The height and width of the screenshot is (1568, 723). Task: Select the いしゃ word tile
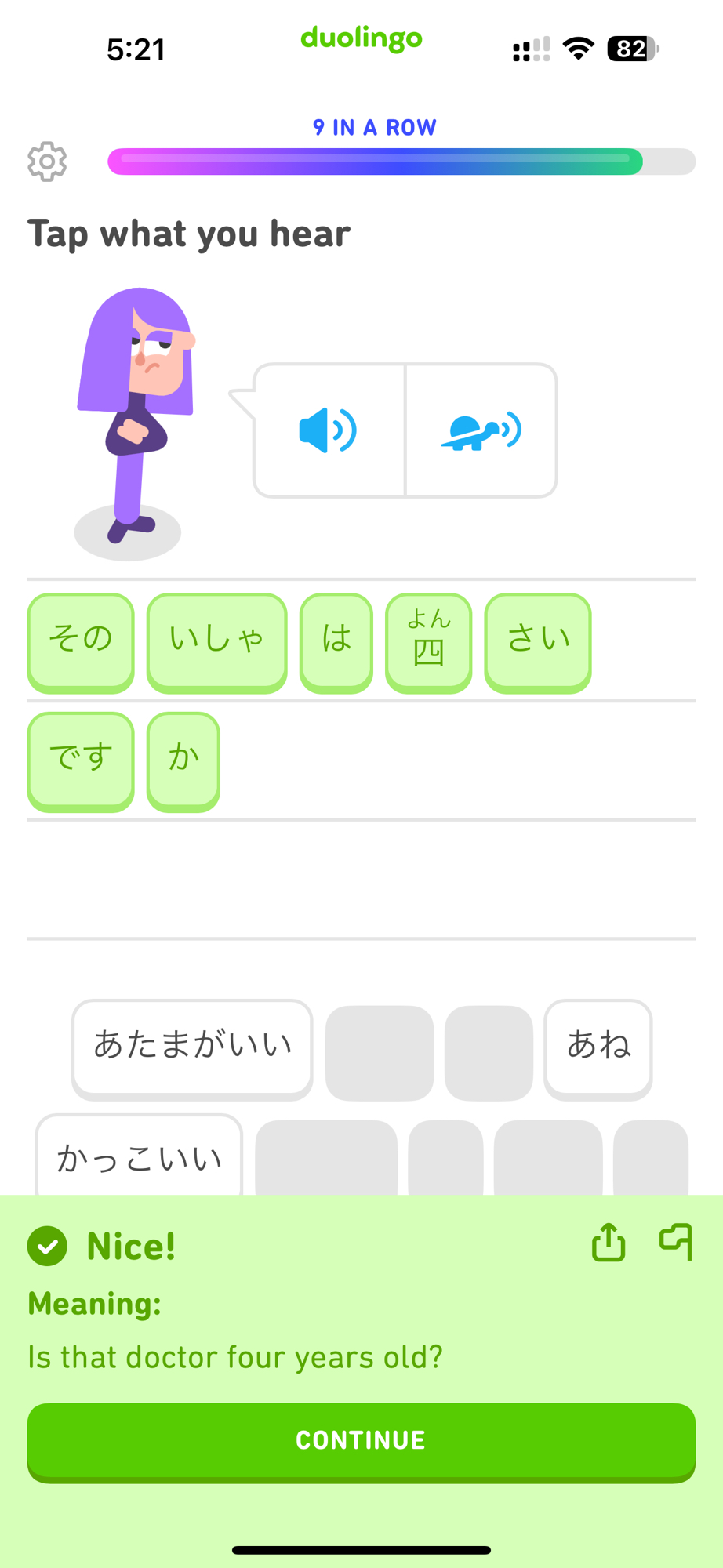216,640
